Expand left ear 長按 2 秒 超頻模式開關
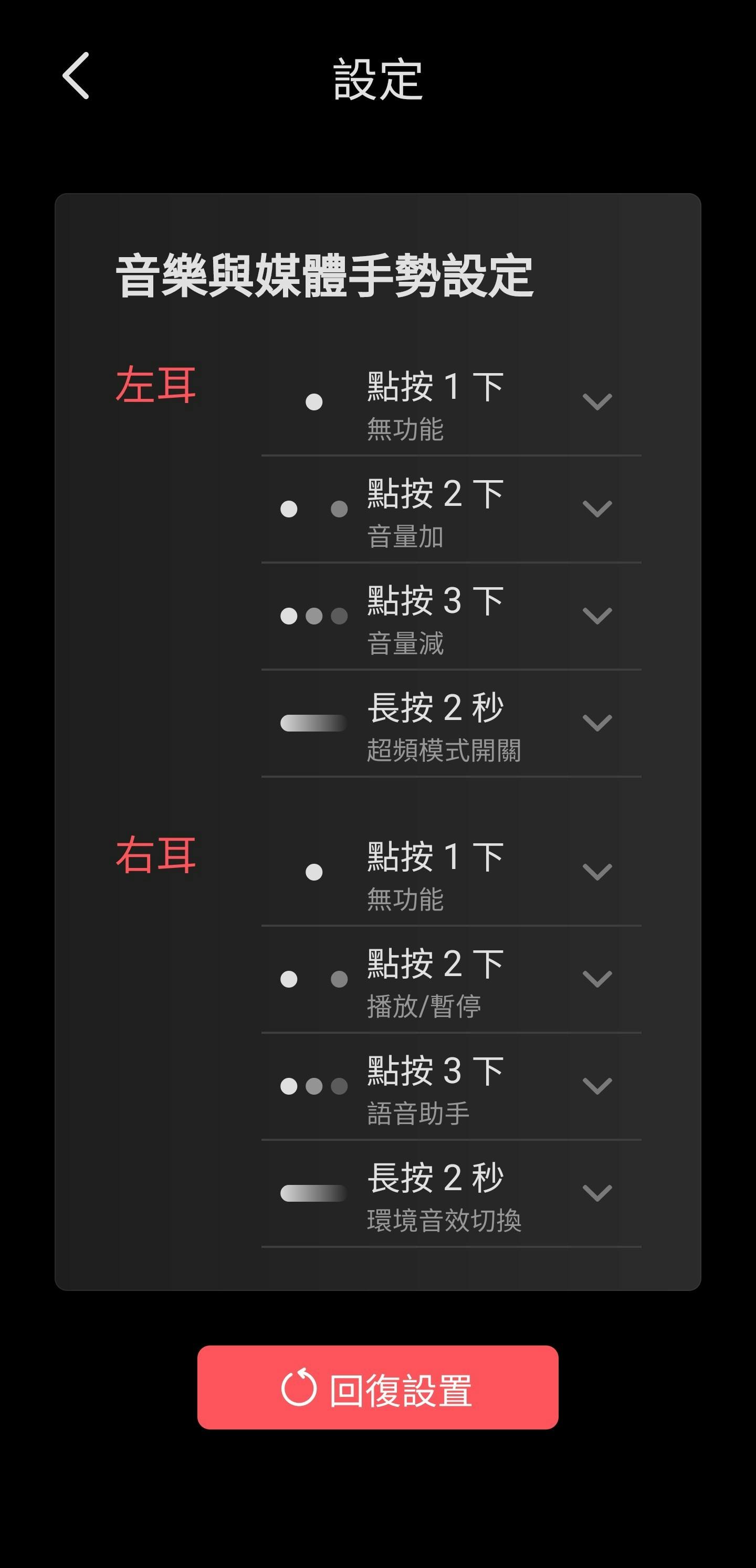This screenshot has height=1568, width=756. click(596, 723)
